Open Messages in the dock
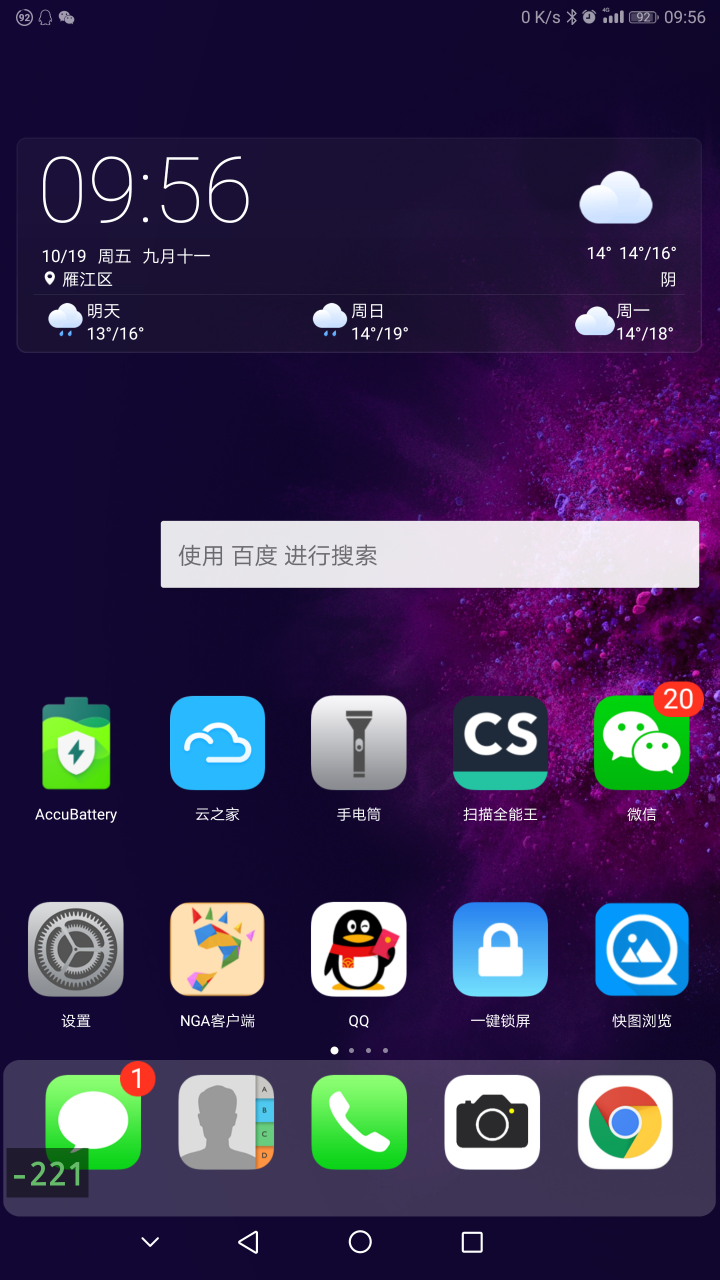720x1280 pixels. pos(93,1122)
